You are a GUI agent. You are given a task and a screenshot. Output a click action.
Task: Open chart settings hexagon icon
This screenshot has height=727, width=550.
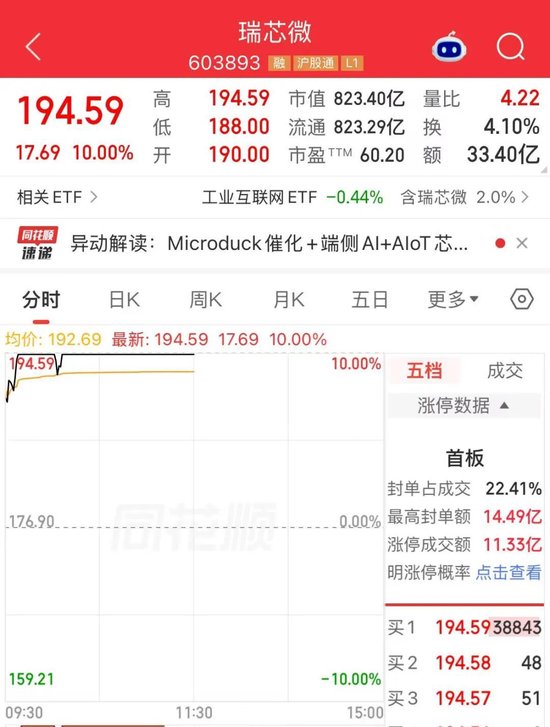(522, 300)
